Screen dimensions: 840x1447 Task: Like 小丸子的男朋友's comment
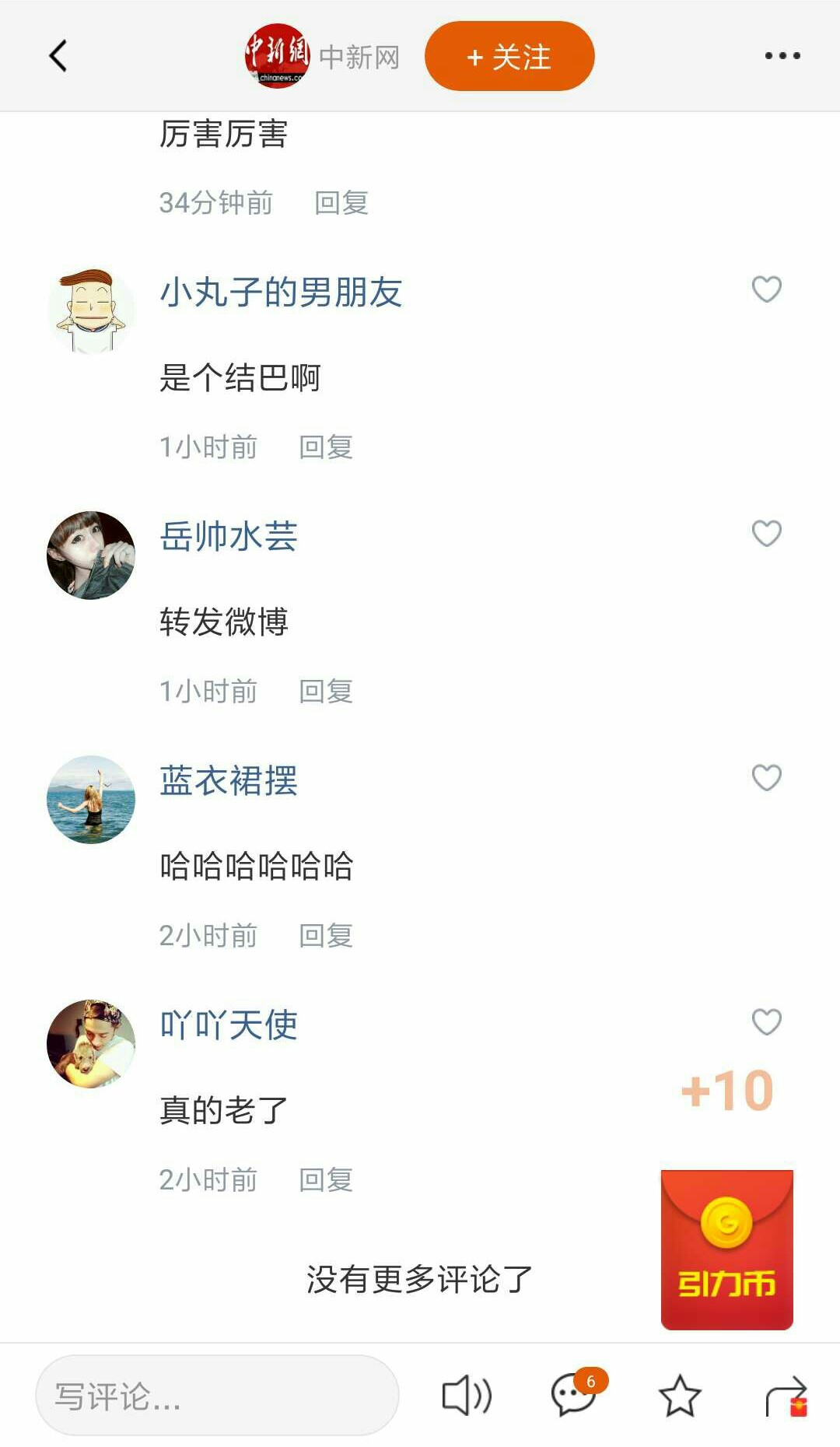click(x=766, y=289)
